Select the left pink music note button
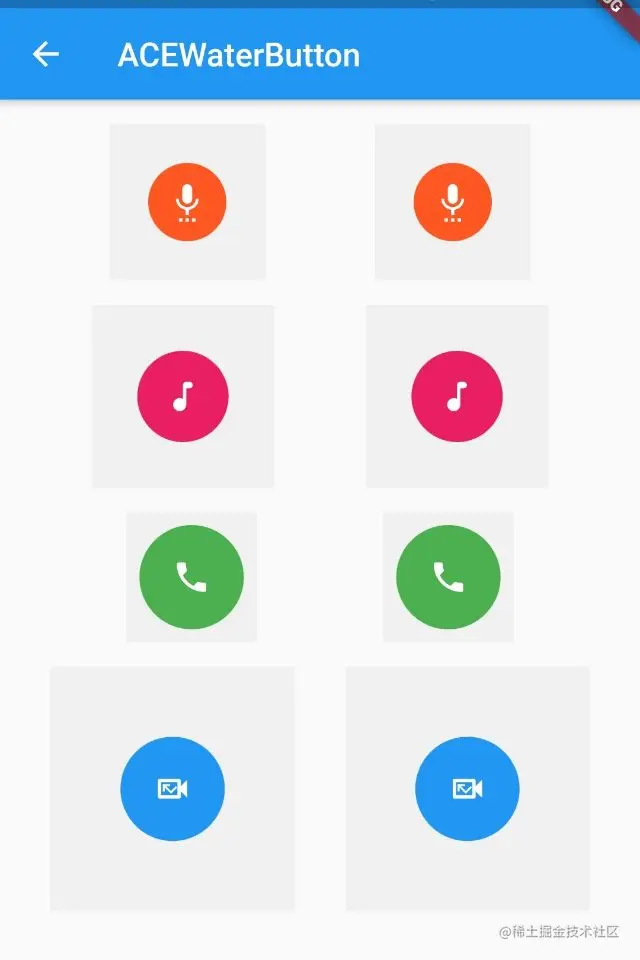The width and height of the screenshot is (640, 960). (183, 396)
